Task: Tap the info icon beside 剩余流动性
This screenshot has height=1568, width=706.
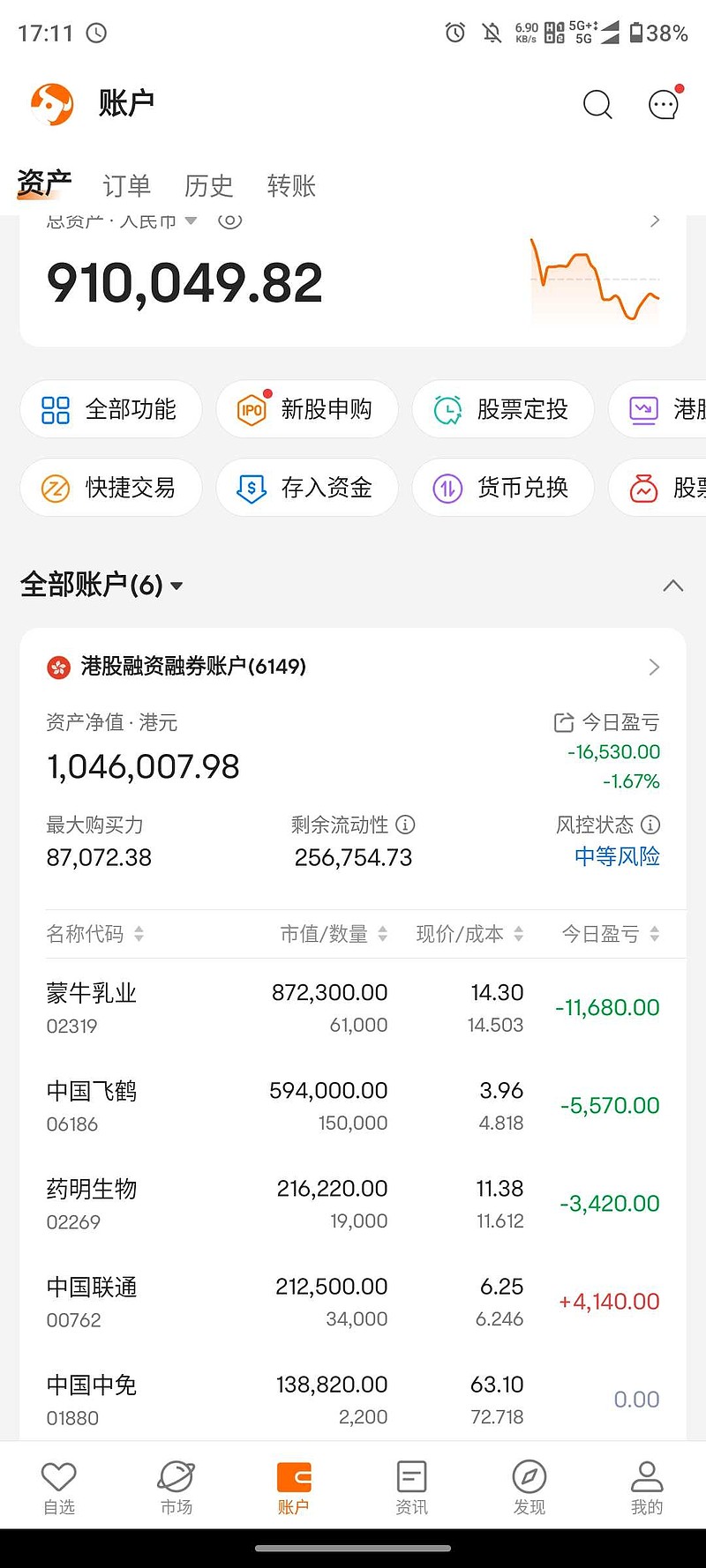Action: pos(405,825)
